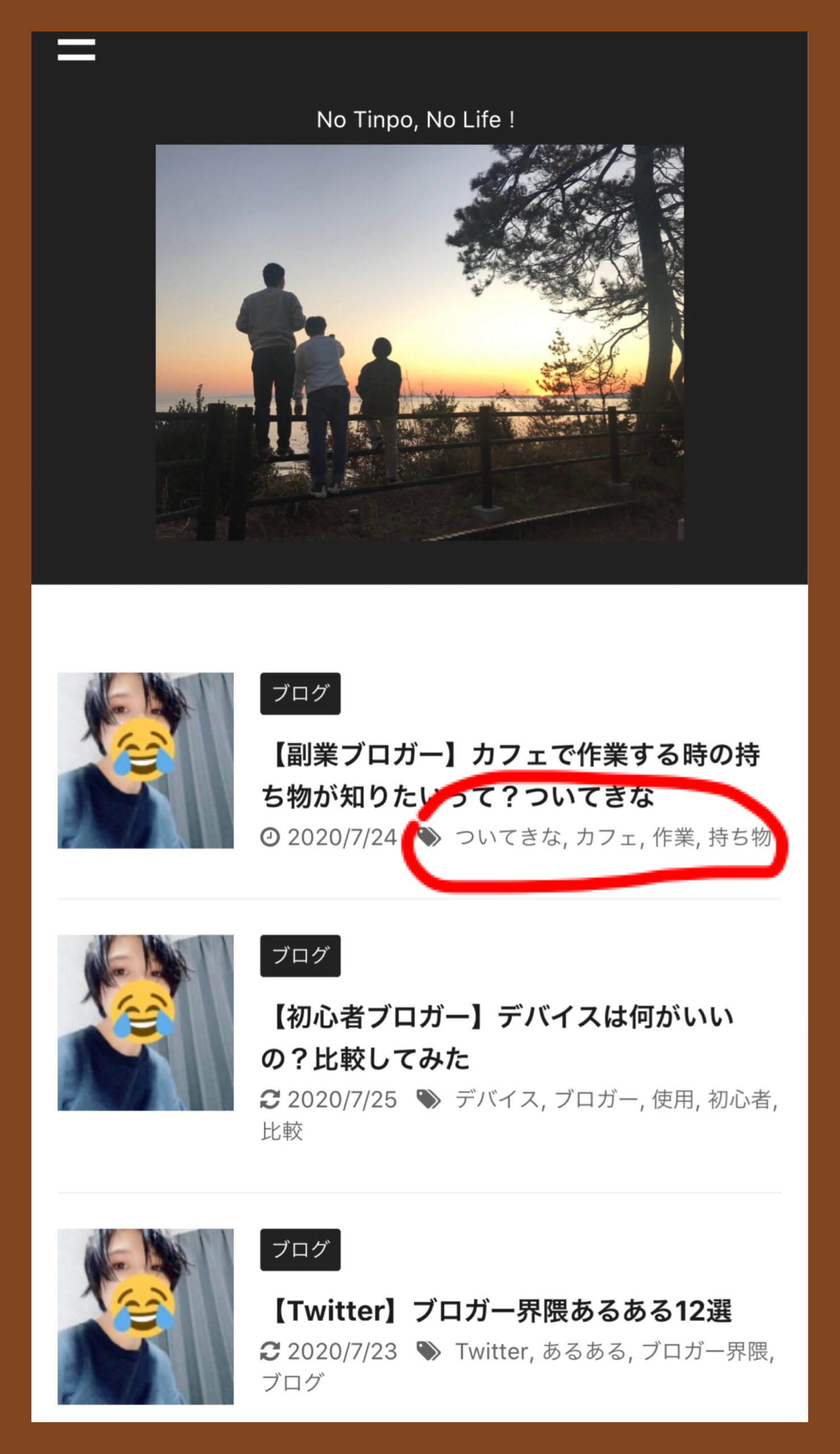Tap the No Tinpo, No Life site title
This screenshot has width=840, height=1454.
[415, 120]
